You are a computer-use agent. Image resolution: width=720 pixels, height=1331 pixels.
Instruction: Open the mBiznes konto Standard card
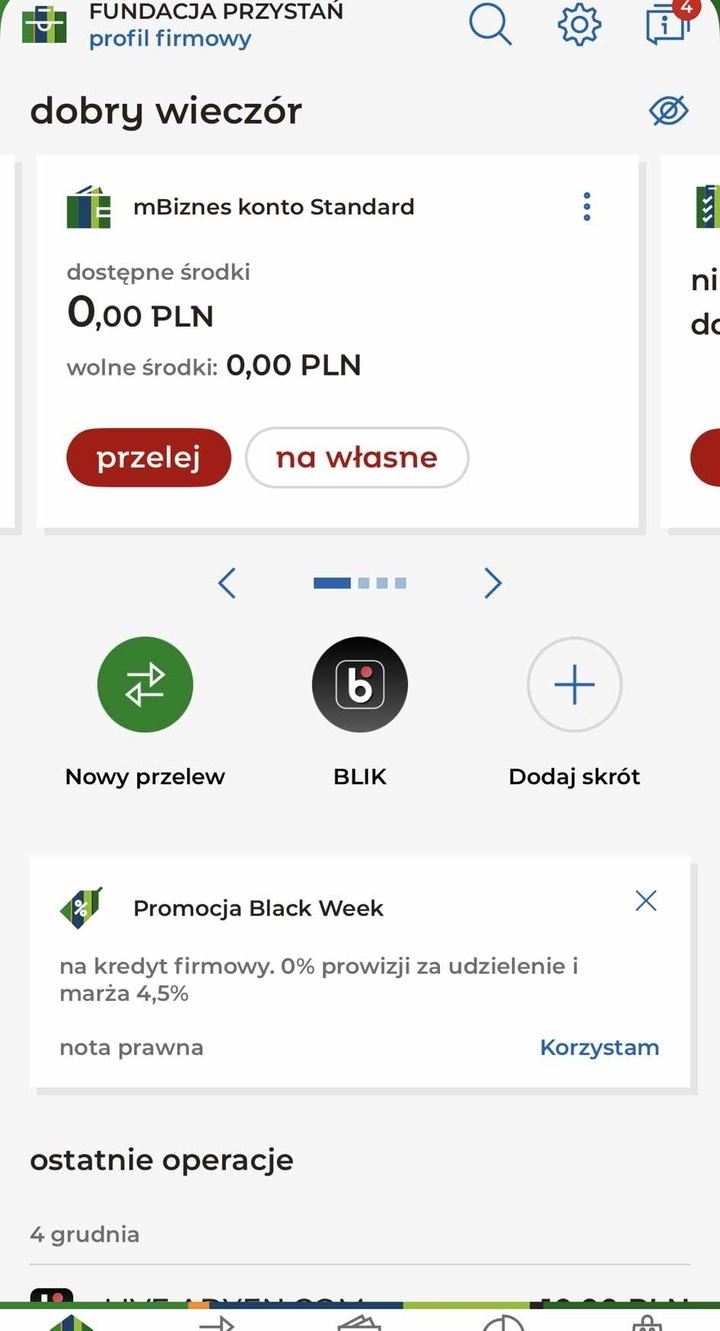[x=300, y=300]
